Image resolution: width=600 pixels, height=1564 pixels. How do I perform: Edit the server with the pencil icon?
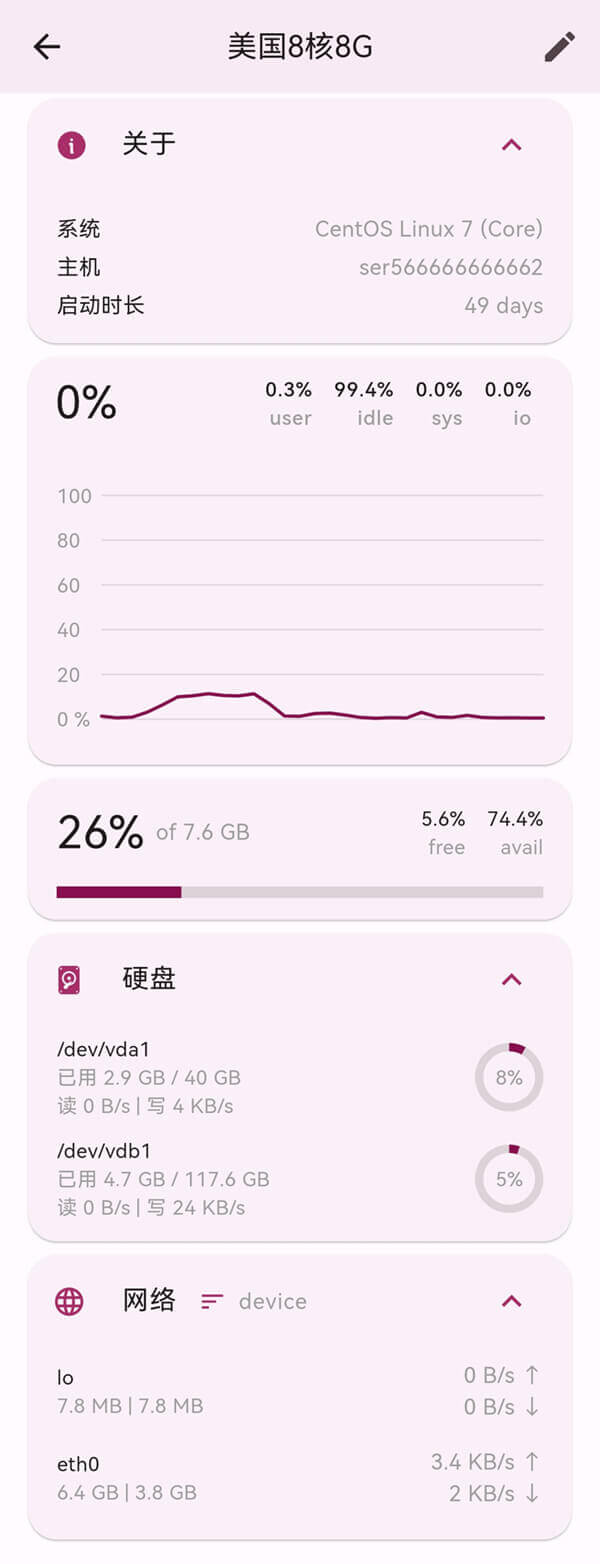pyautogui.click(x=560, y=47)
